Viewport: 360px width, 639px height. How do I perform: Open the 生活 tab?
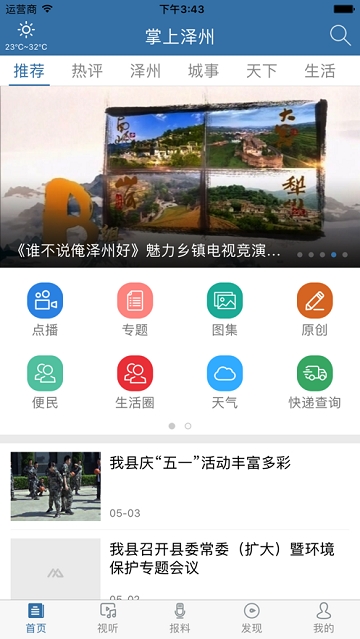[320, 71]
